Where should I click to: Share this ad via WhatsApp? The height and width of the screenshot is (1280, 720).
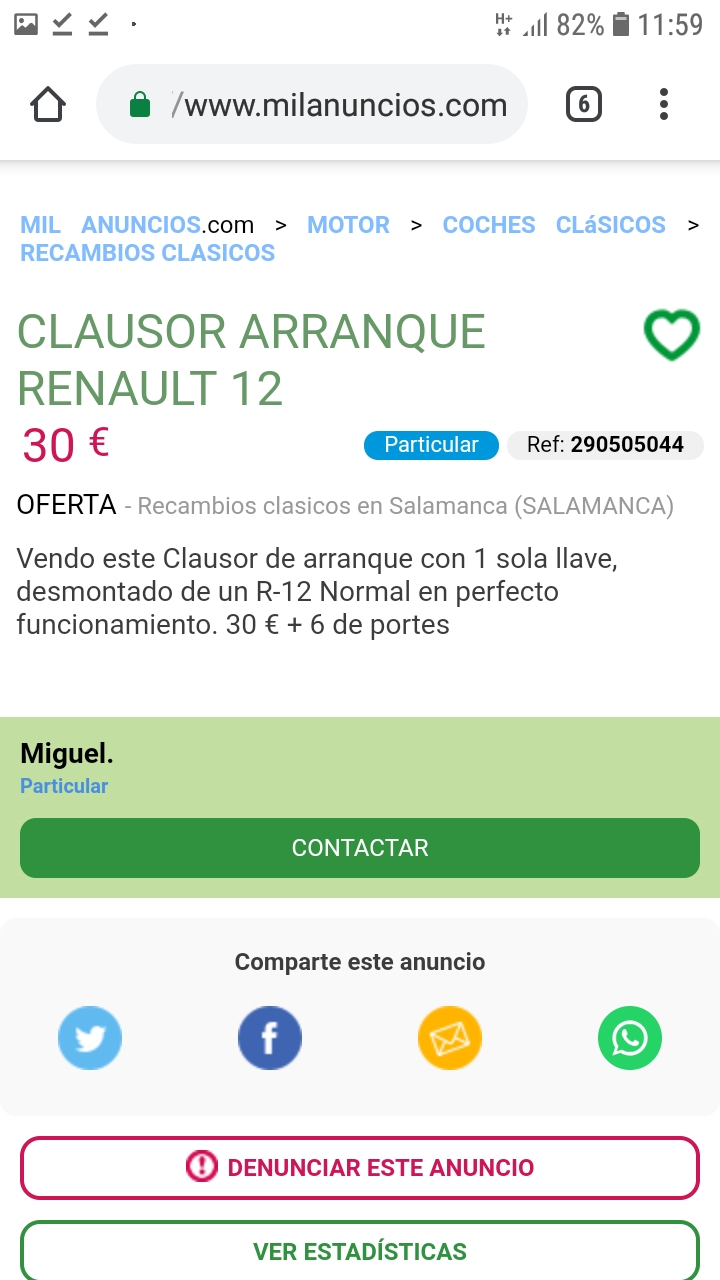[630, 1038]
